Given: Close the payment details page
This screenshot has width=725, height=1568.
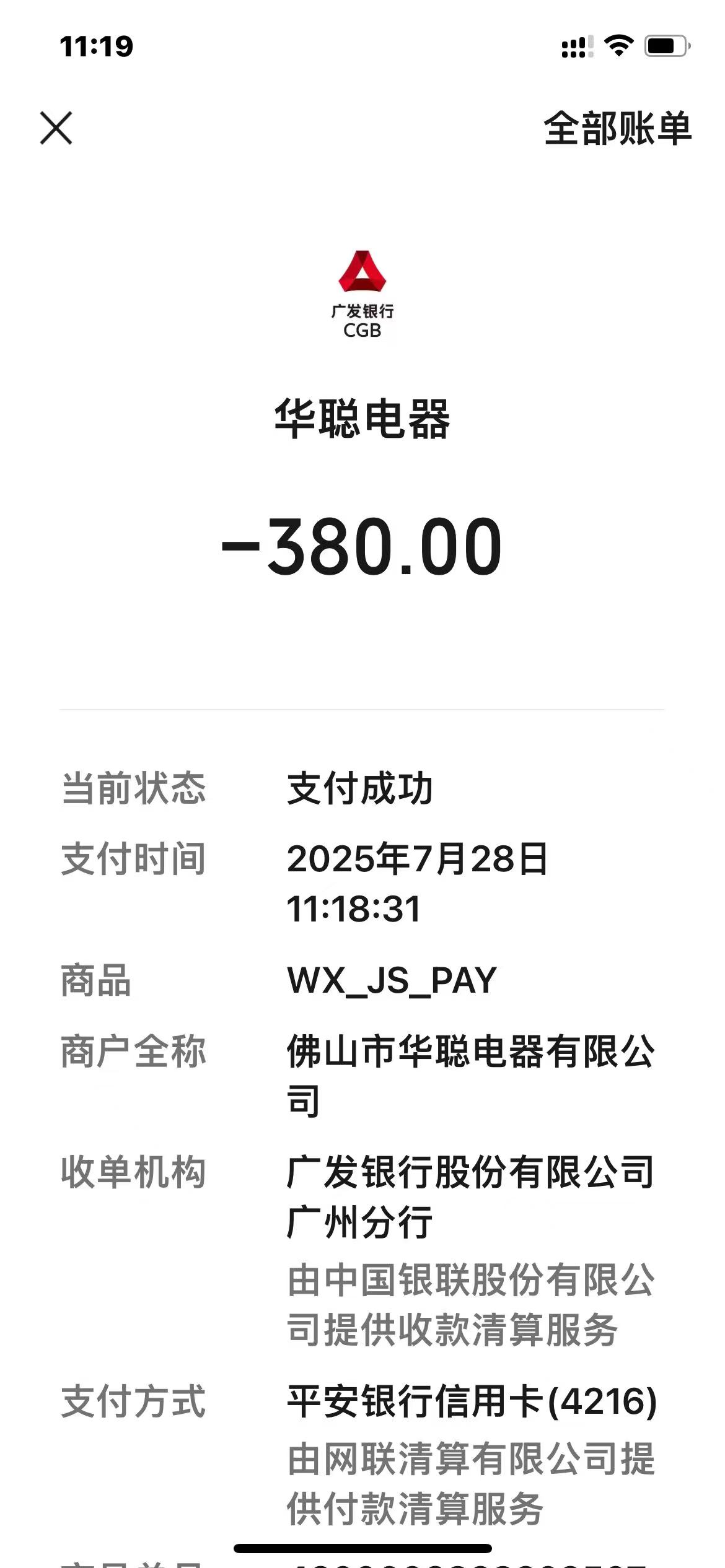Looking at the screenshot, I should pyautogui.click(x=56, y=128).
